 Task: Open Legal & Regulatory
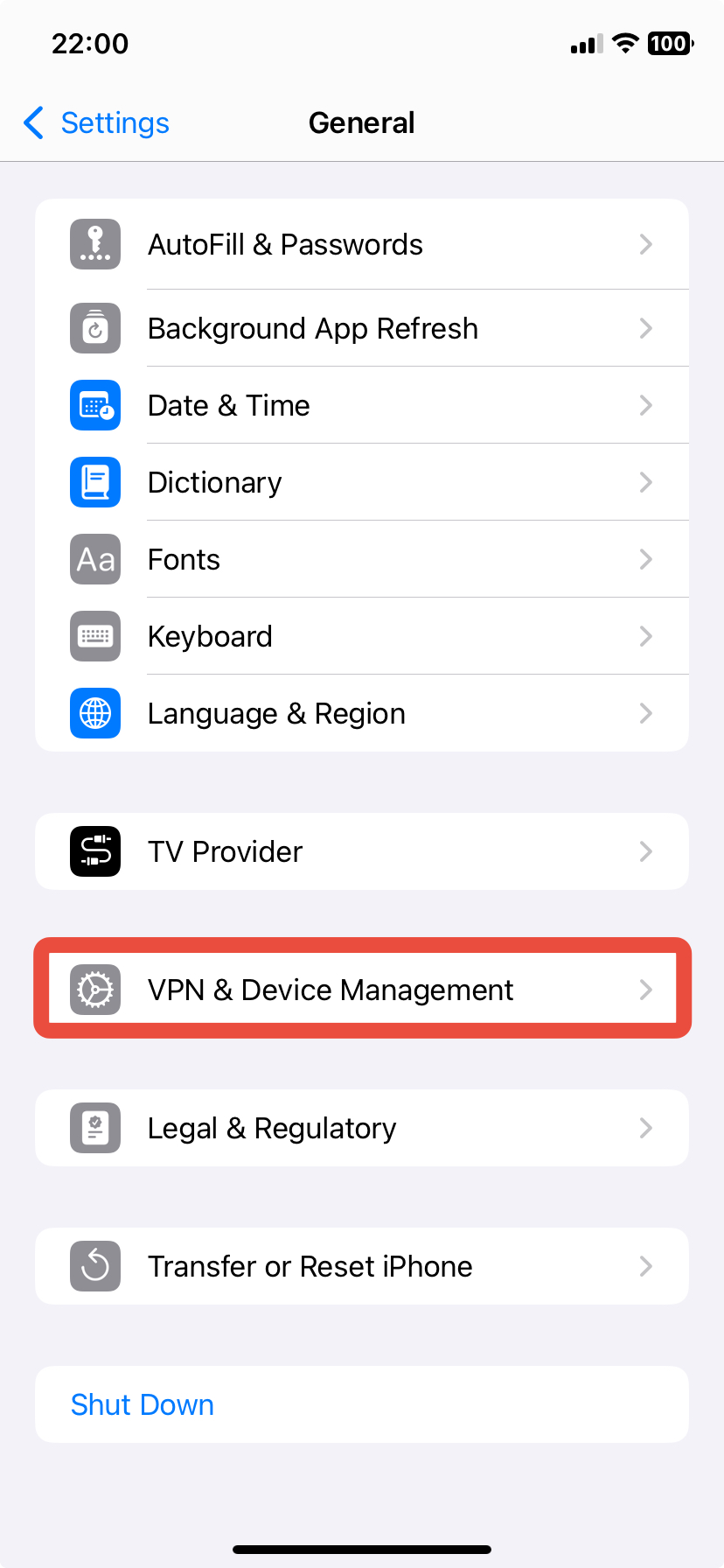361,1129
